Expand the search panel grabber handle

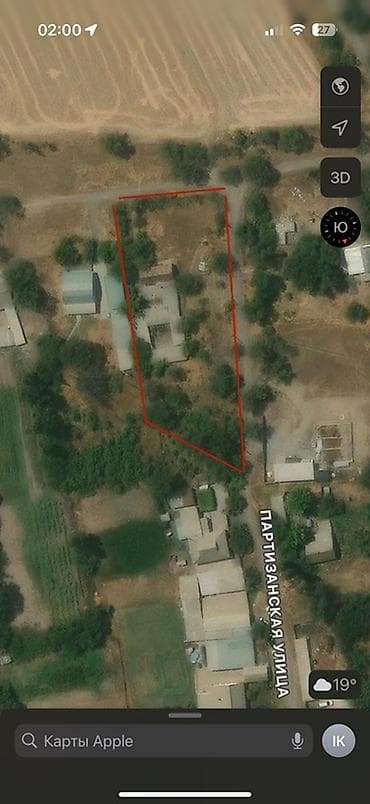pos(185,715)
